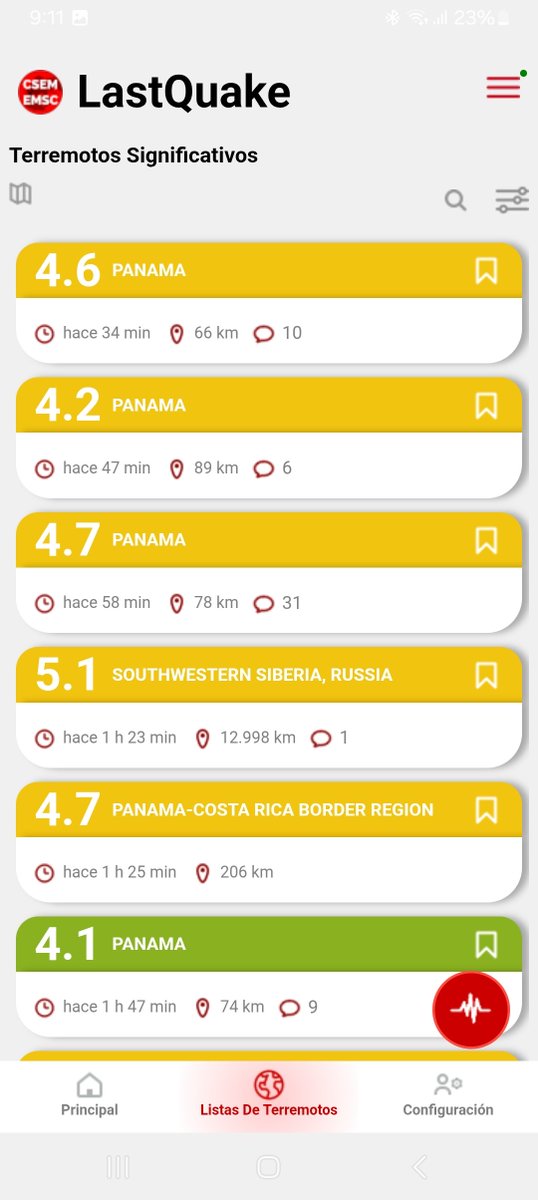Bookmark the 4.7 Panama quake from 58 min ago

pyautogui.click(x=486, y=541)
